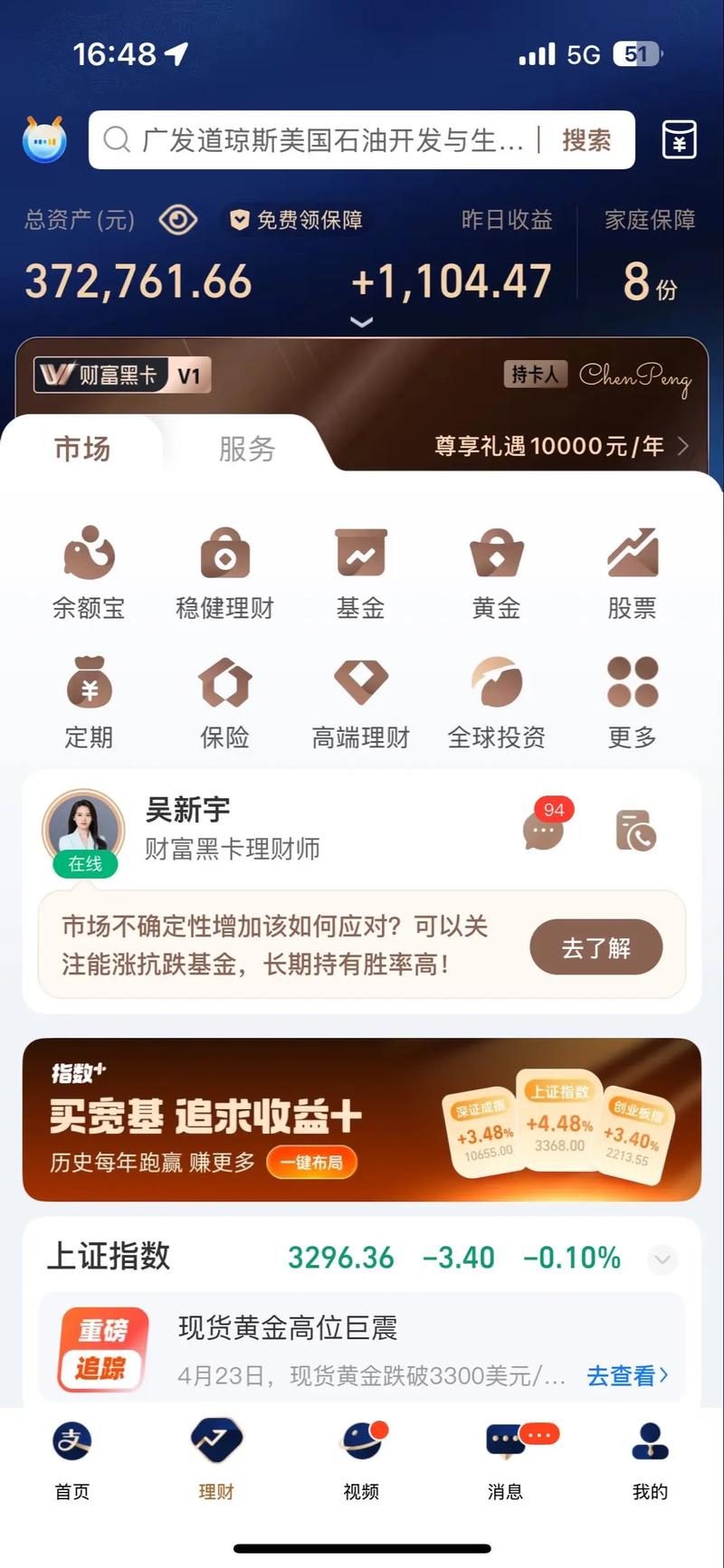Open 基金 from the market grid
The image size is (724, 1568).
360,552
